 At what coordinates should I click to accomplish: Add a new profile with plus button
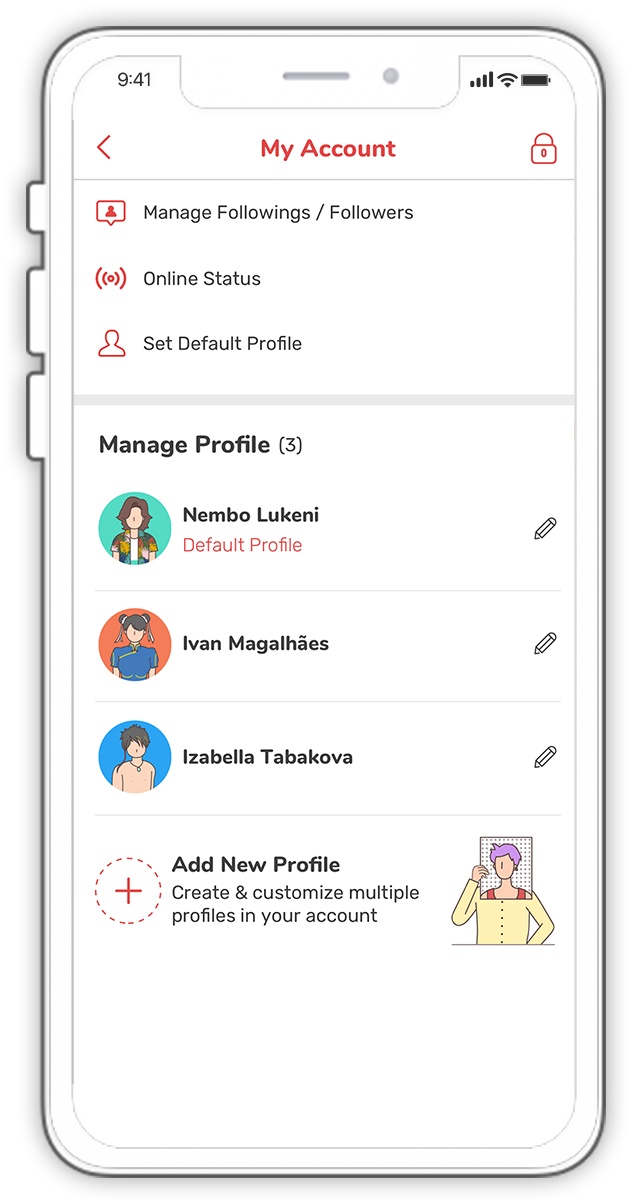(x=128, y=890)
